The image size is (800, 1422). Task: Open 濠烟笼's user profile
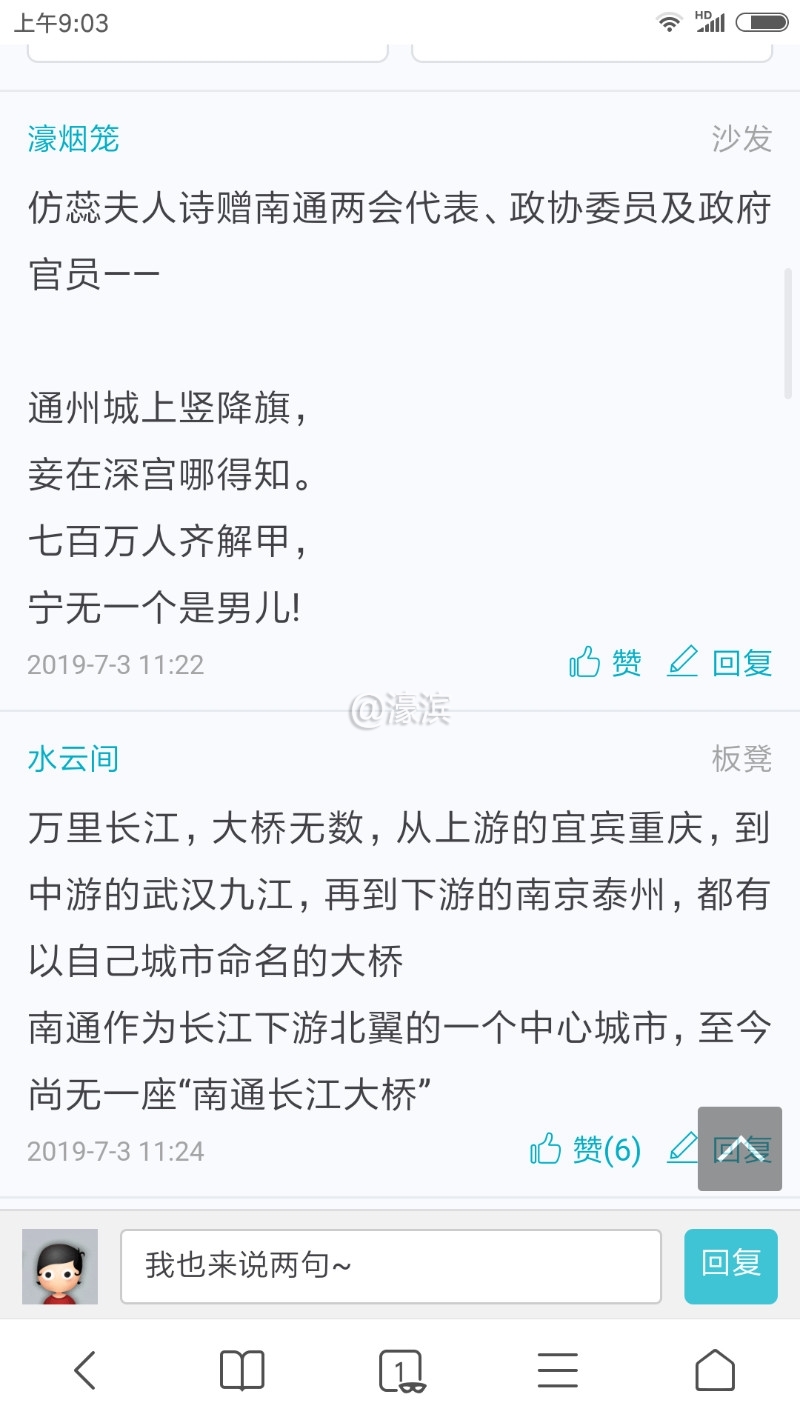pyautogui.click(x=70, y=139)
